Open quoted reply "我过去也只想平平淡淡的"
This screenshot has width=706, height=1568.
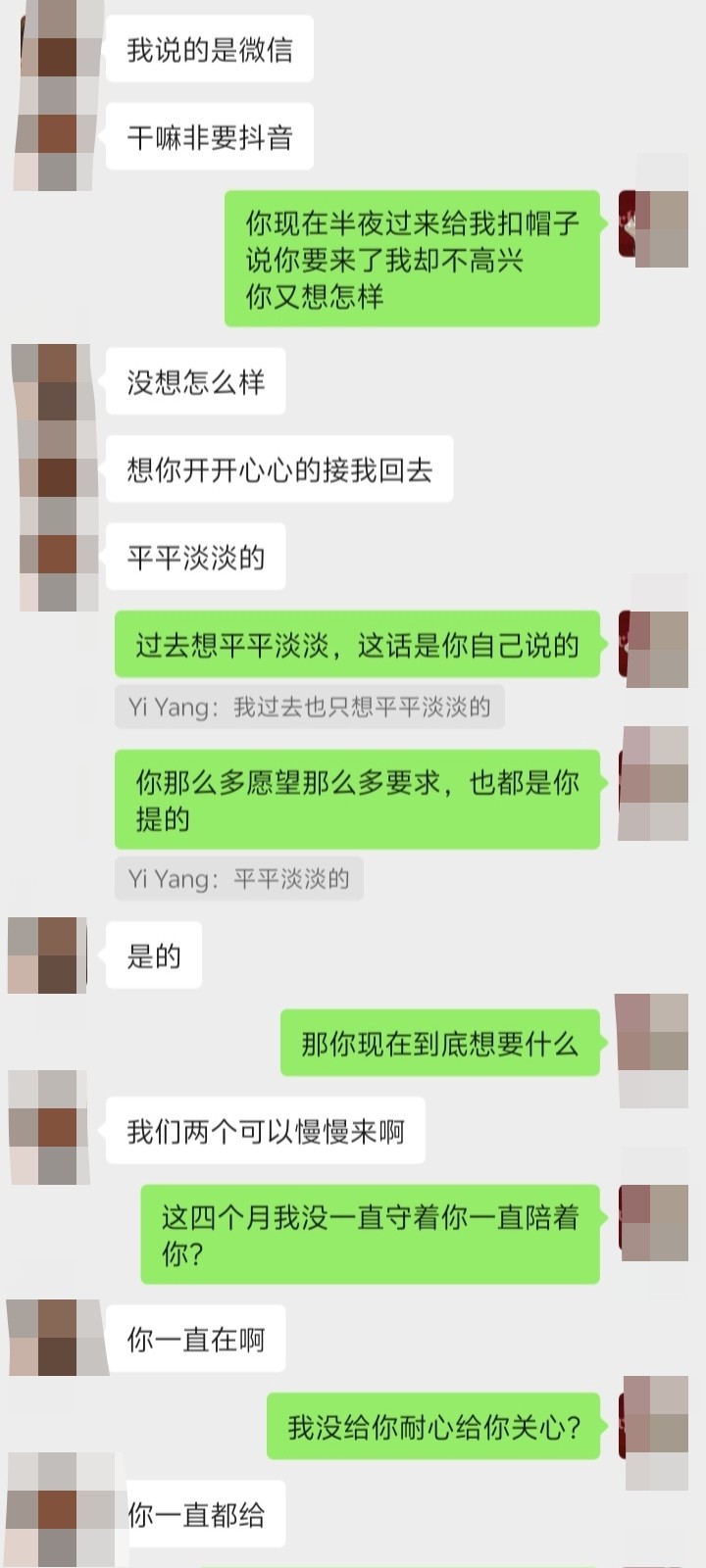[309, 707]
